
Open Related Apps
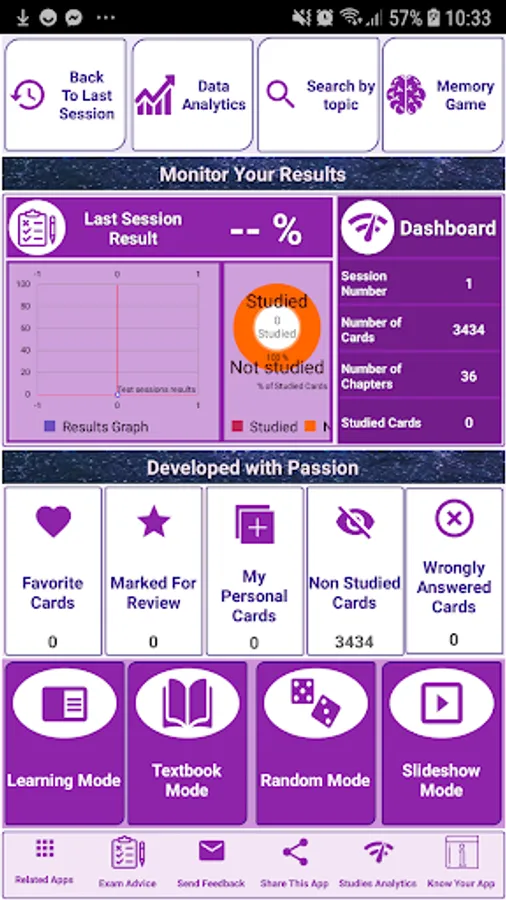[44, 861]
